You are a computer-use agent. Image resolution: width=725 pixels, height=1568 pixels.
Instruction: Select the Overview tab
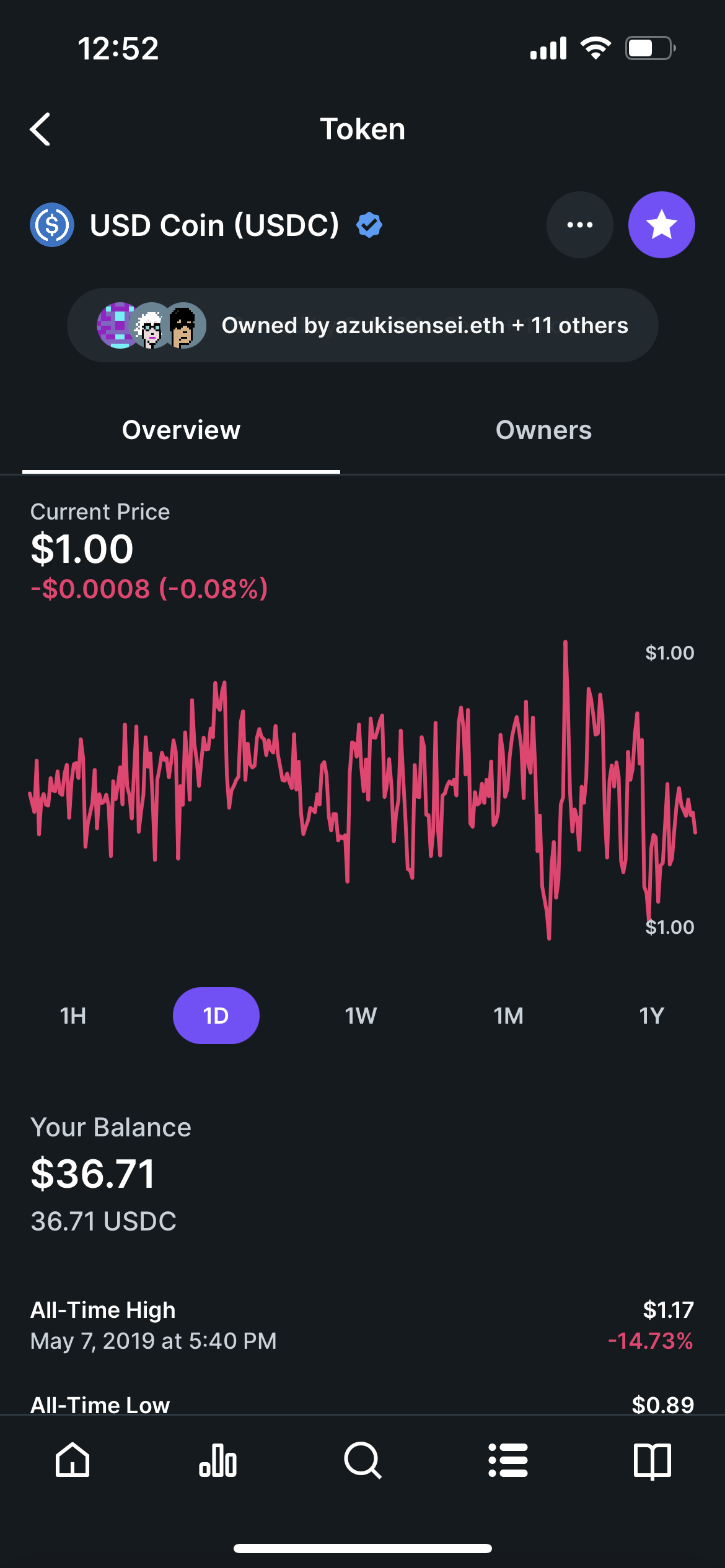click(x=181, y=430)
